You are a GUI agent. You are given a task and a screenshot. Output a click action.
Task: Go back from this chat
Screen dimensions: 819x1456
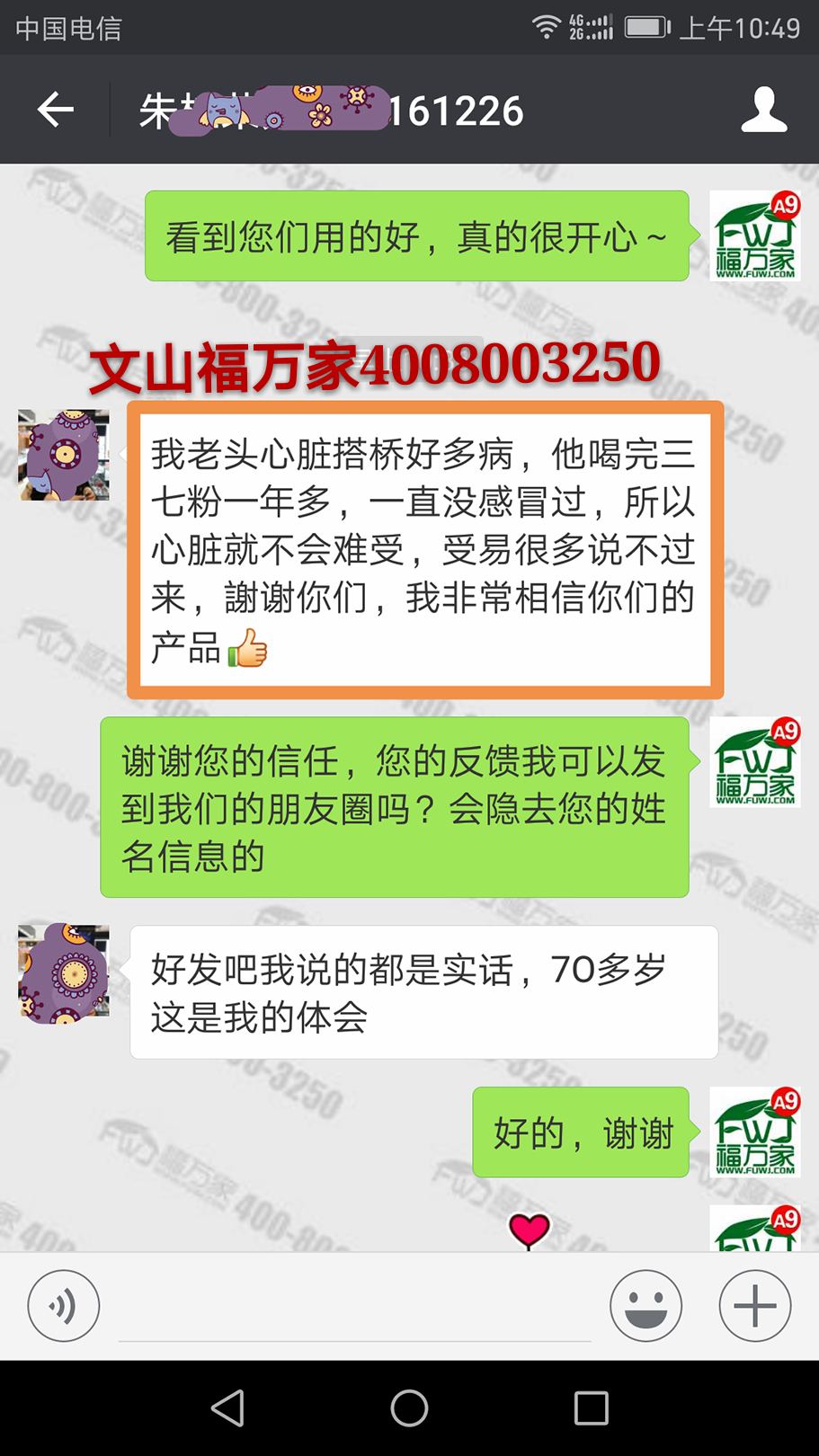point(55,111)
